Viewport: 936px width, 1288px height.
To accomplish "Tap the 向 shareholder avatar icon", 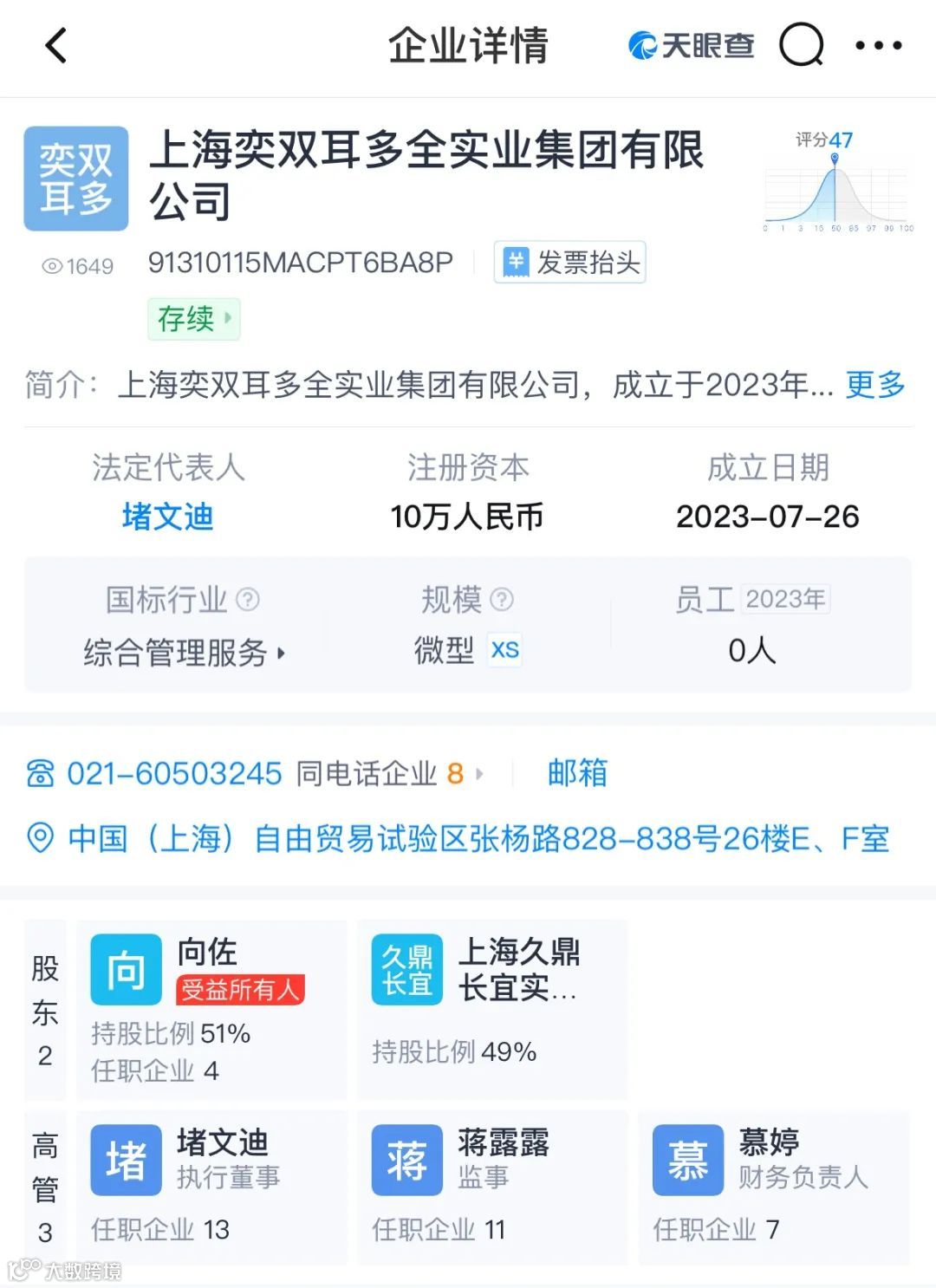I will 125,968.
